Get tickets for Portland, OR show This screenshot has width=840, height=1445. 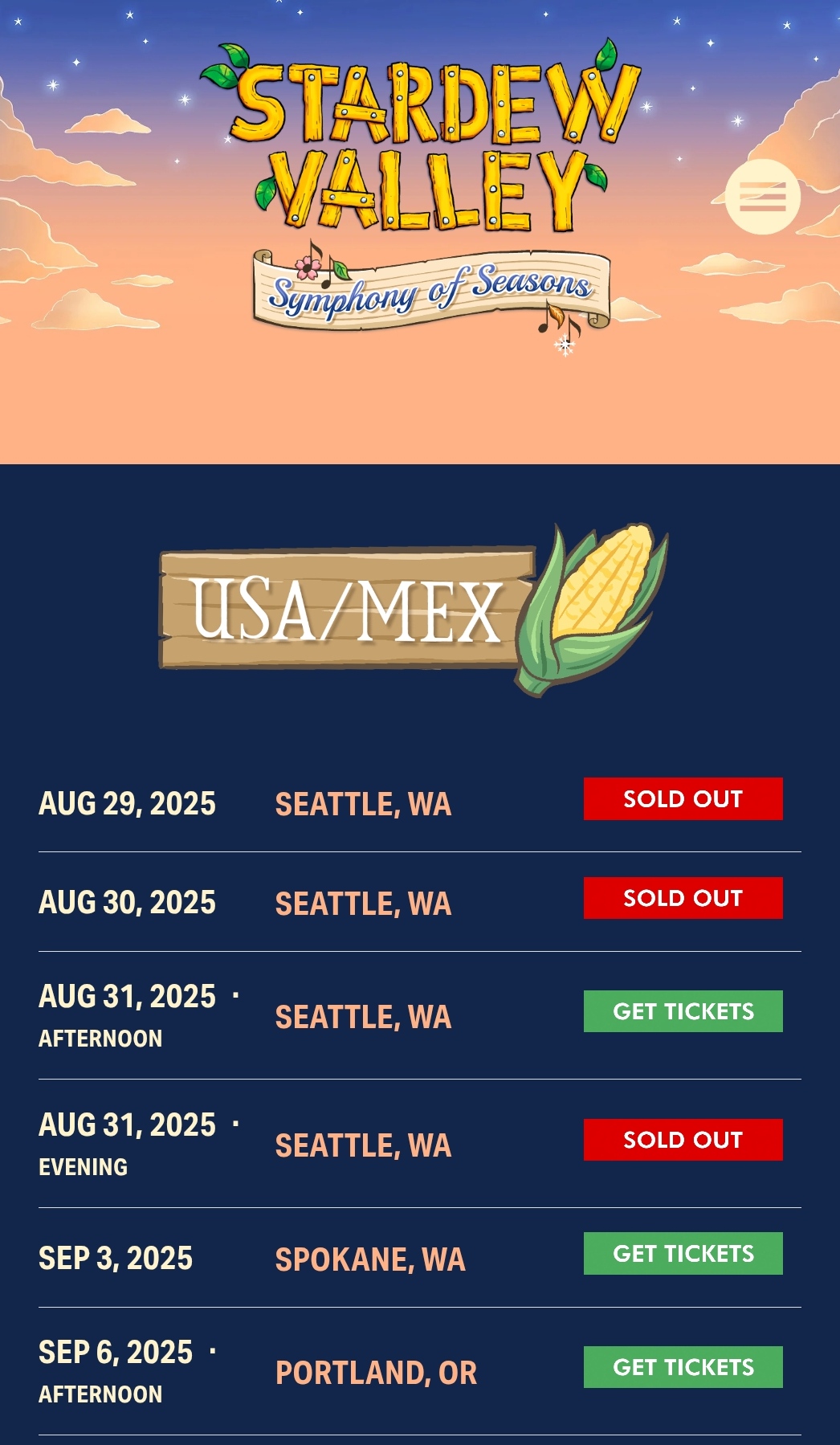click(x=683, y=1367)
